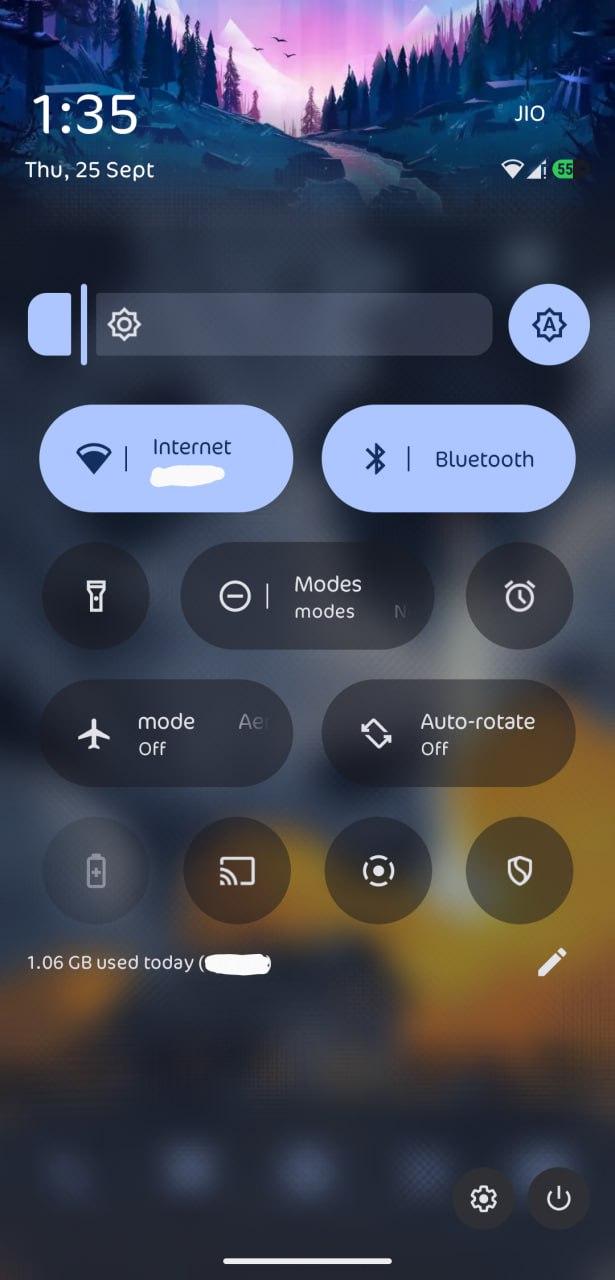The height and width of the screenshot is (1280, 615).
Task: Open the alarm clock tile
Action: tap(520, 597)
